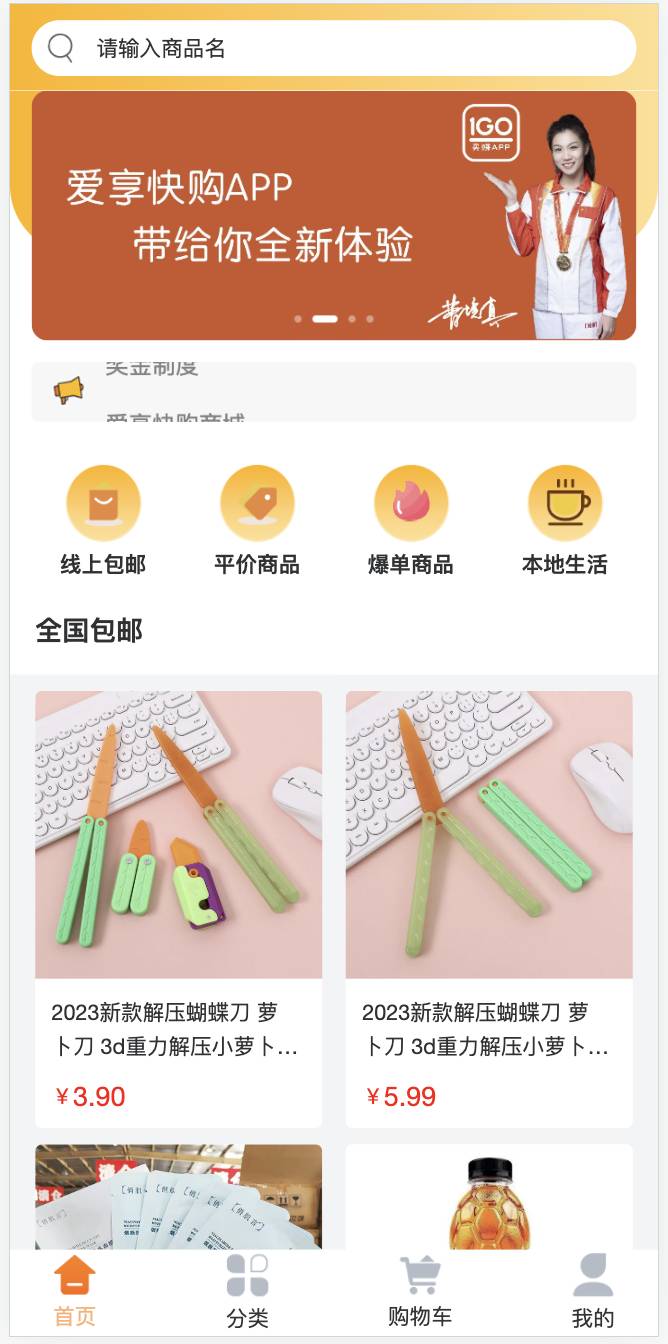Tap the 请输入商品名 search field
The image size is (668, 1344).
pos(333,48)
